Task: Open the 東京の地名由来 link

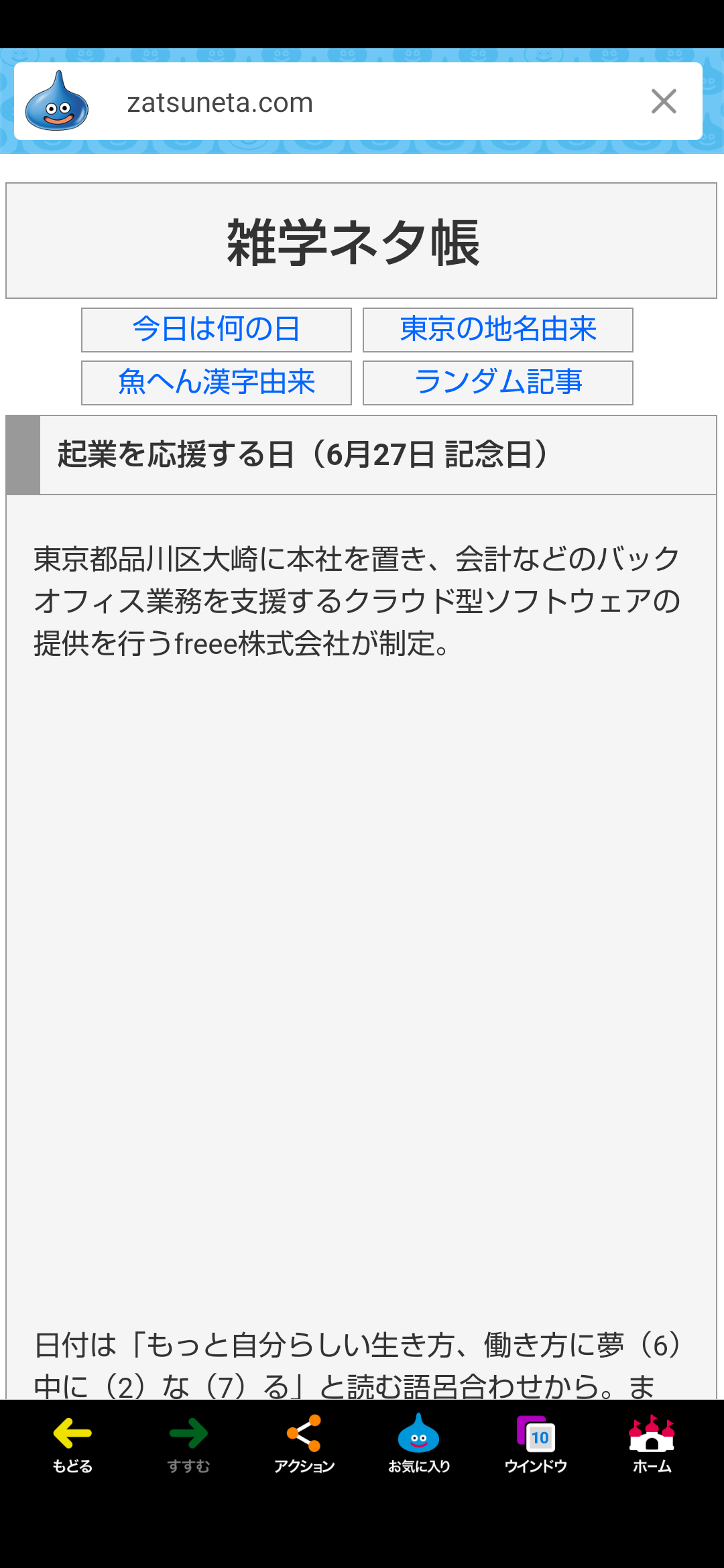Action: [498, 330]
